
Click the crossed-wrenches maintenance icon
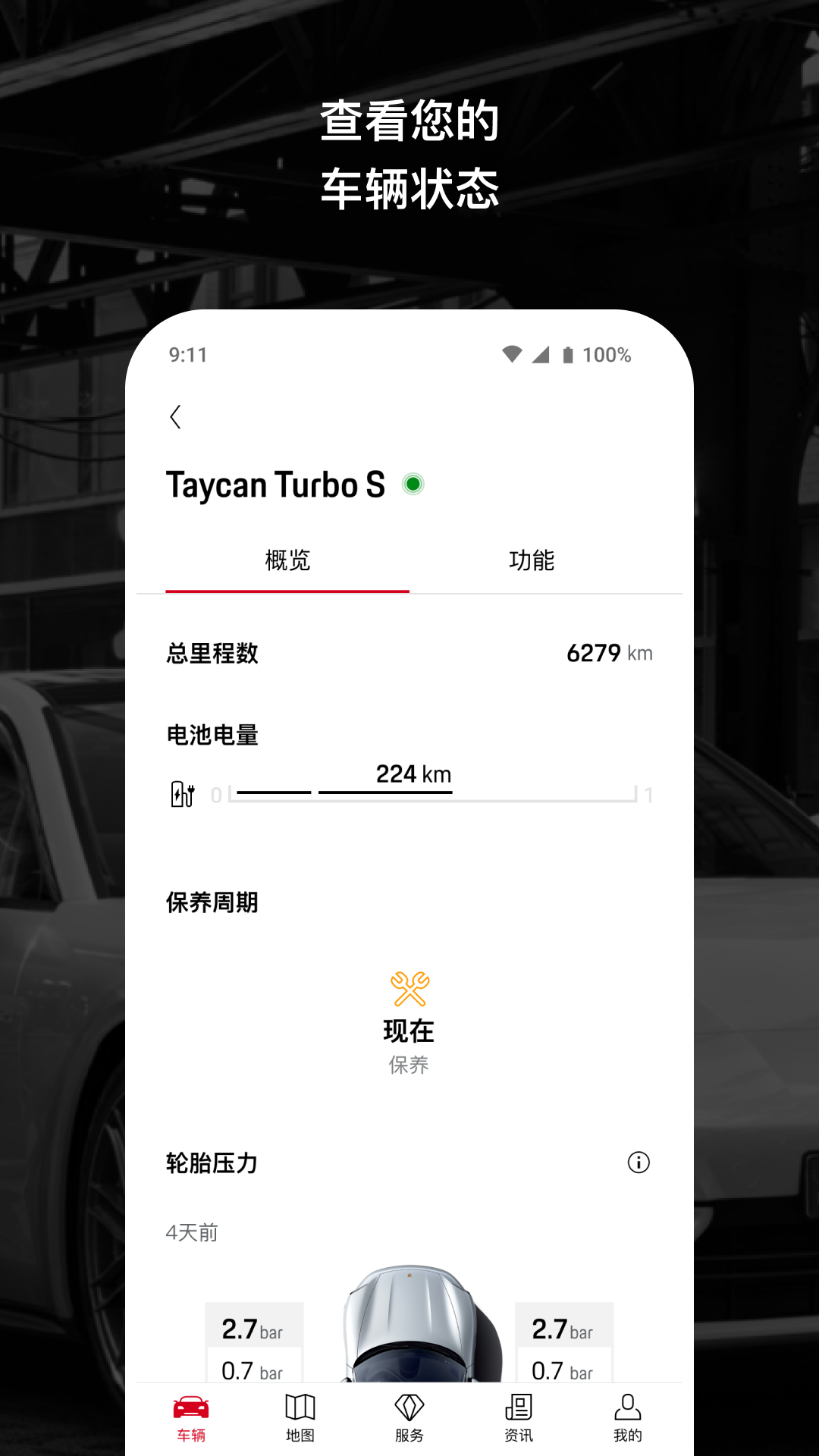point(409,985)
